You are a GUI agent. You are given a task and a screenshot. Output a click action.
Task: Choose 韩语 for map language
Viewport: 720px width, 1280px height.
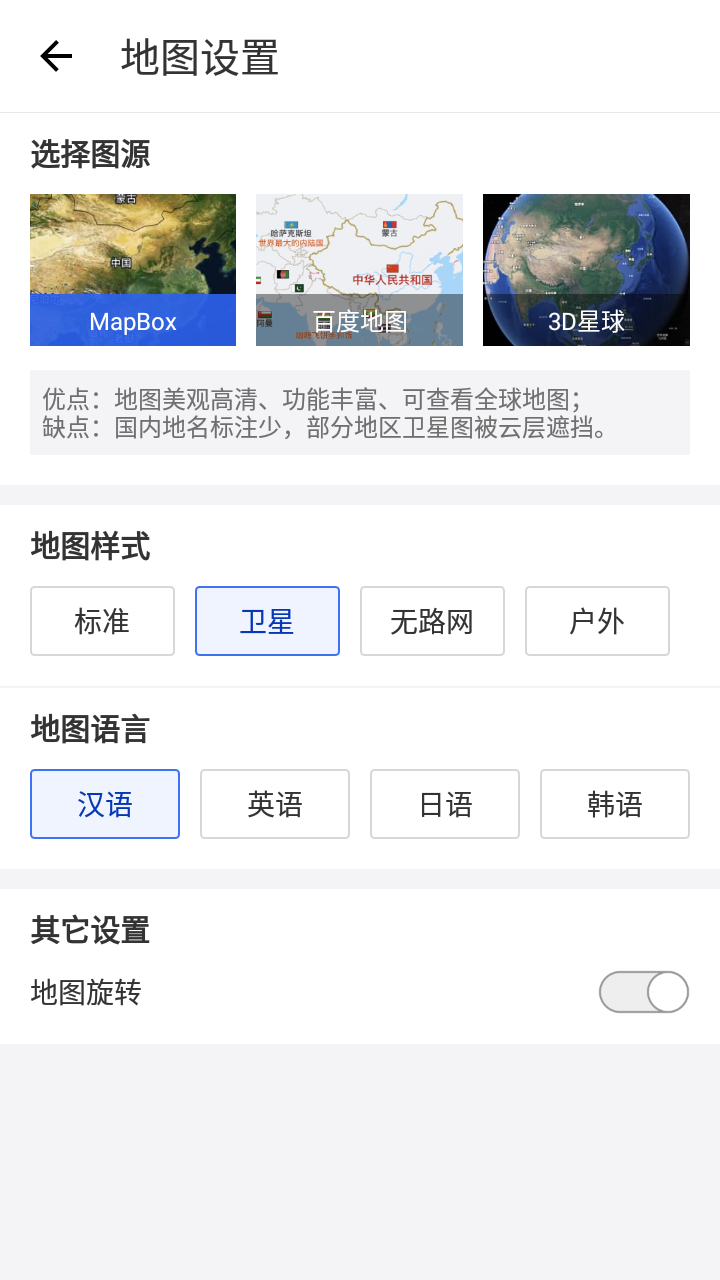coord(615,804)
